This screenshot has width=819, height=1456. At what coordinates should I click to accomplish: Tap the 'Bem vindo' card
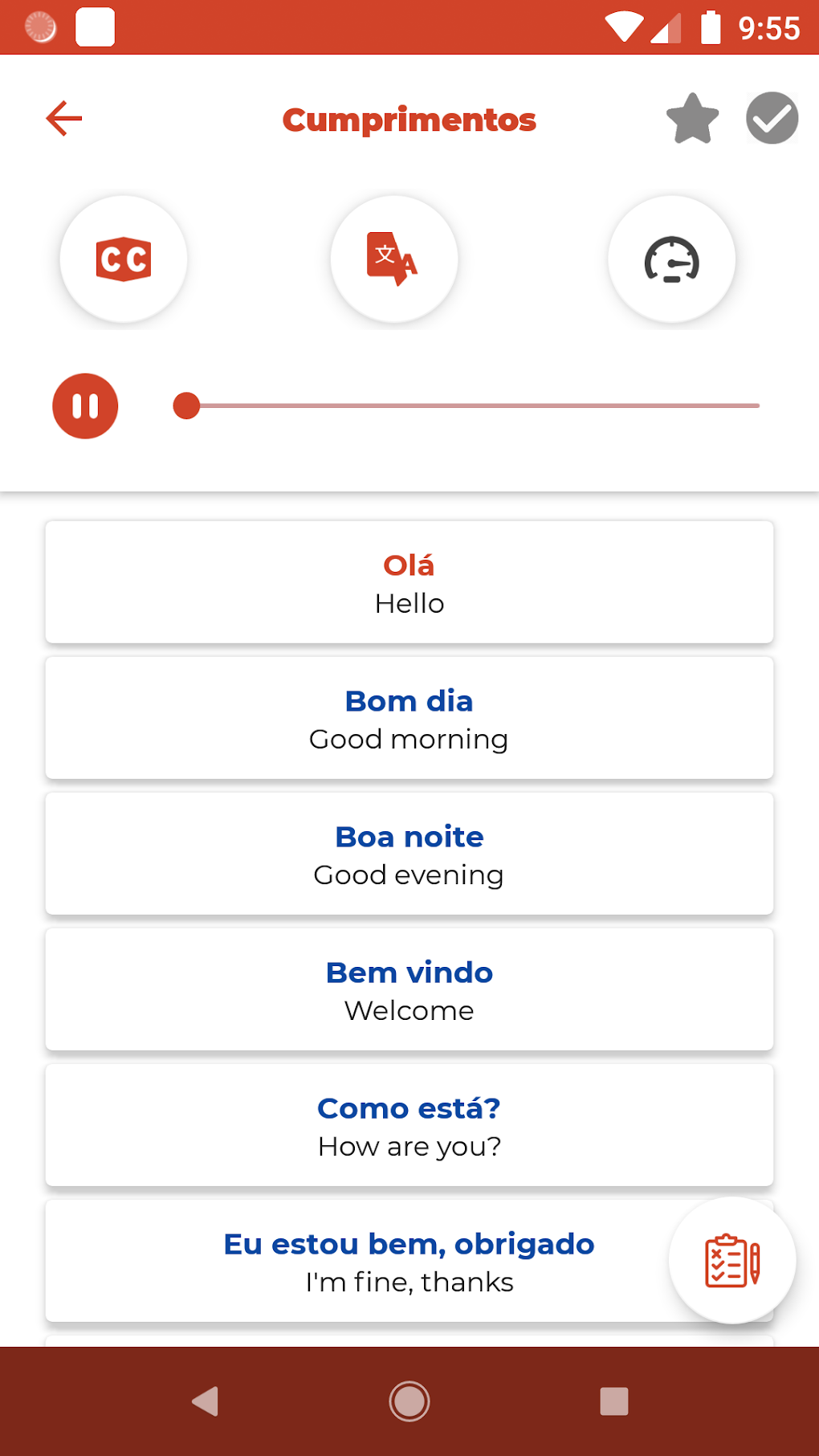point(409,989)
